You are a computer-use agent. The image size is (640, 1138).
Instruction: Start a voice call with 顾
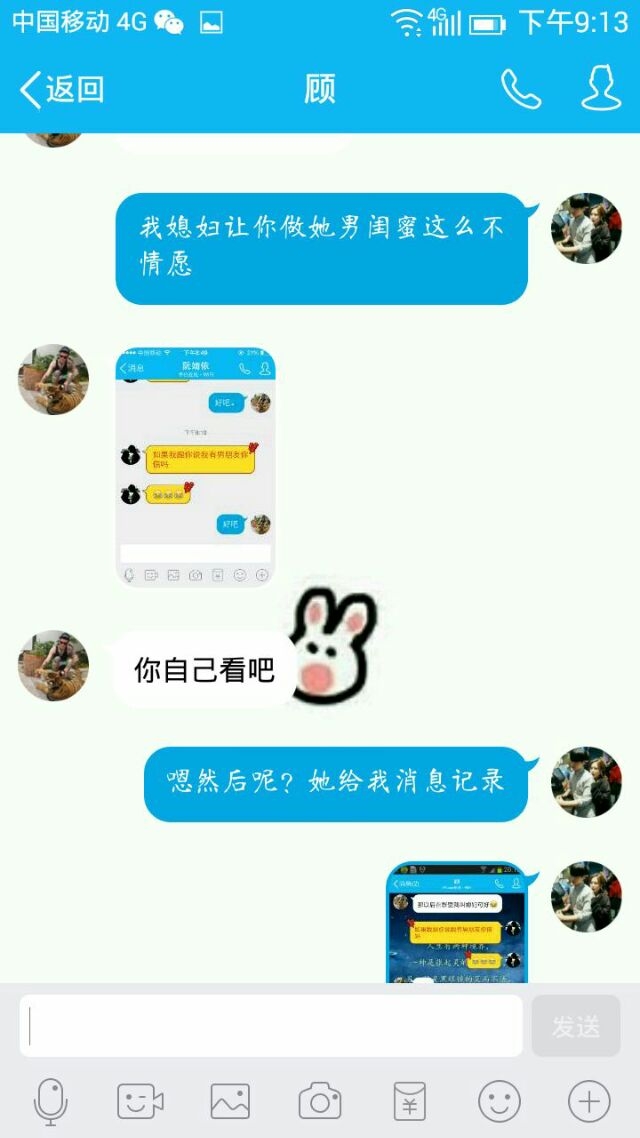point(520,89)
